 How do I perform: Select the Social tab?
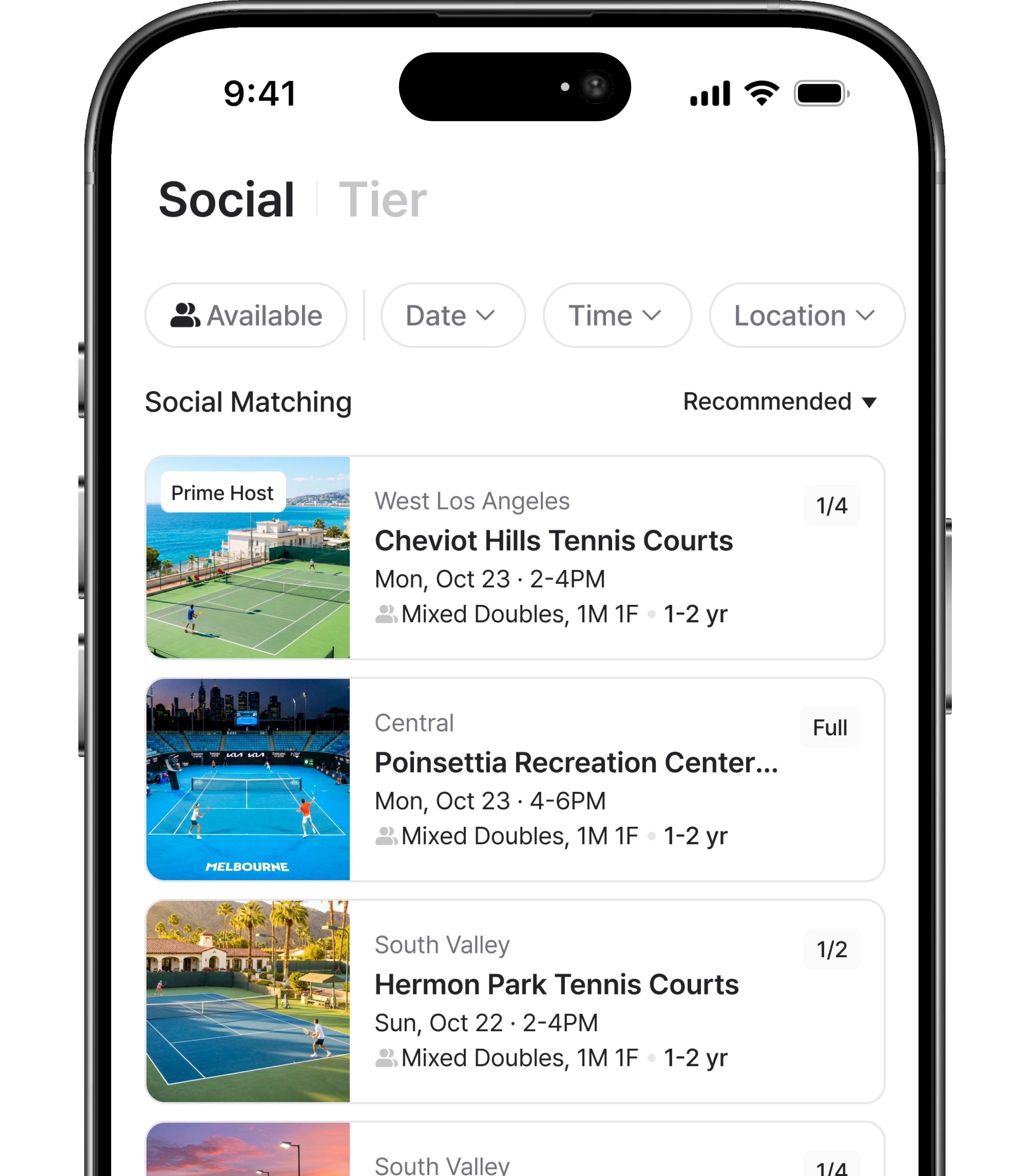(x=226, y=200)
